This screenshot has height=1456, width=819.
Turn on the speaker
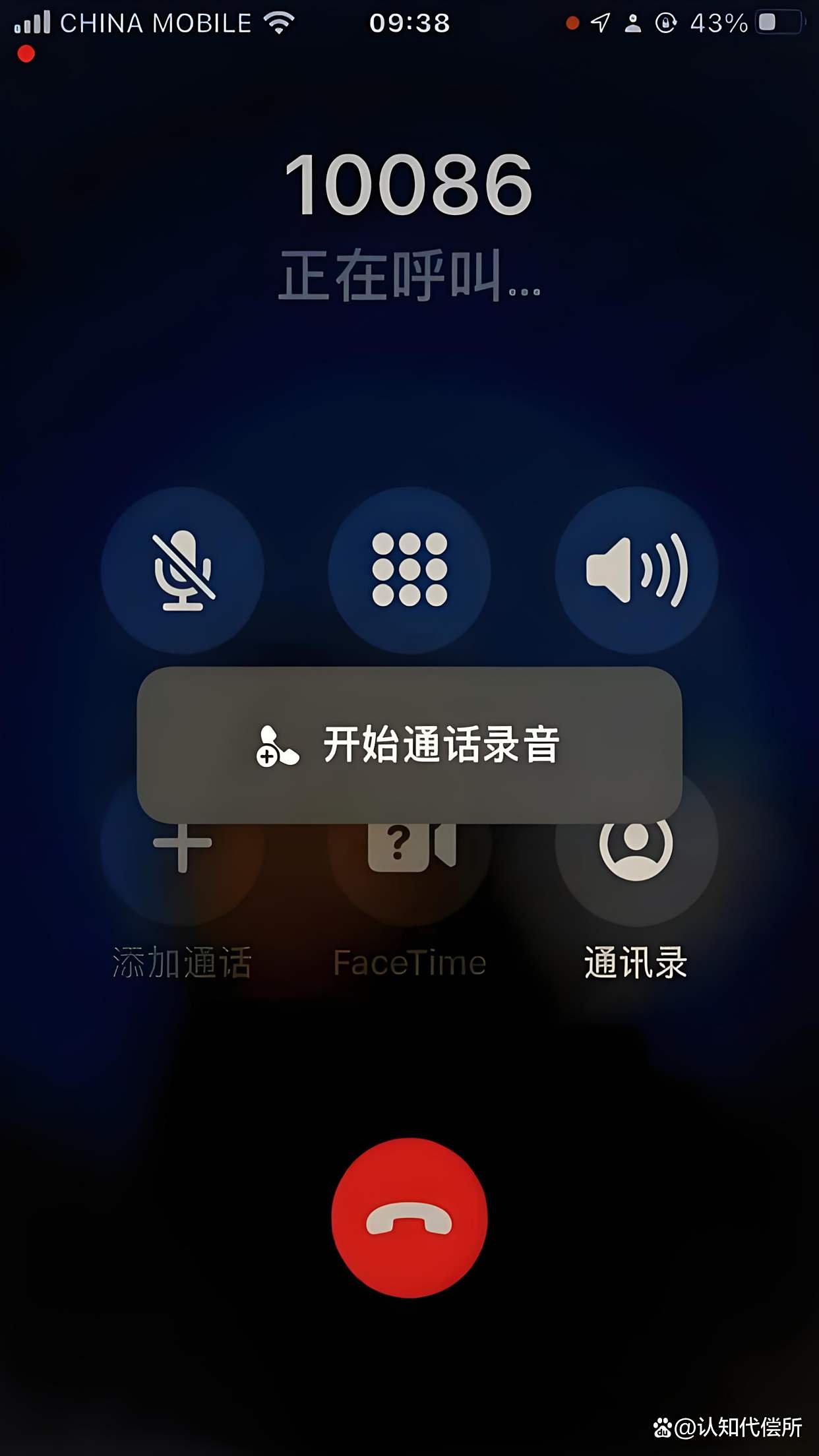coord(636,570)
